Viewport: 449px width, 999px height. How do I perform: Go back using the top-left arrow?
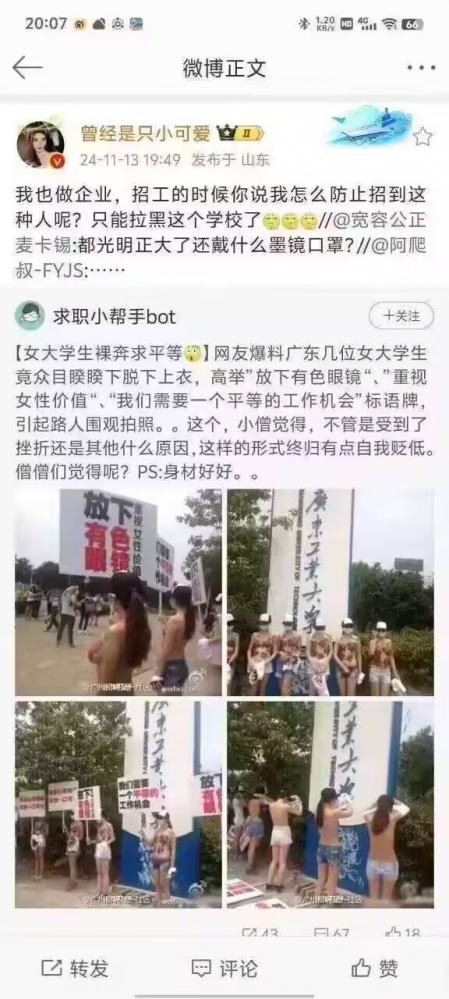(x=27, y=68)
